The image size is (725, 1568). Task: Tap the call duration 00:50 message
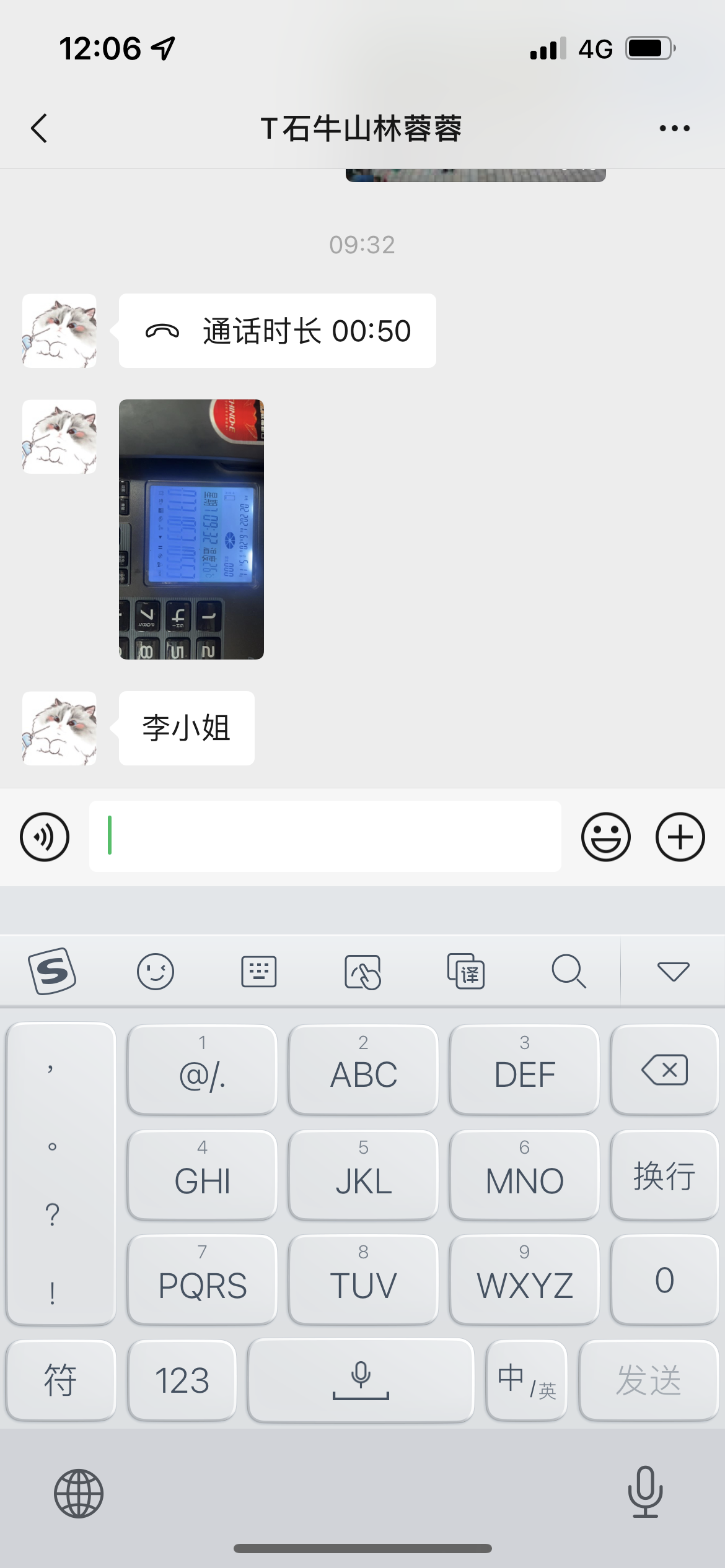click(278, 331)
